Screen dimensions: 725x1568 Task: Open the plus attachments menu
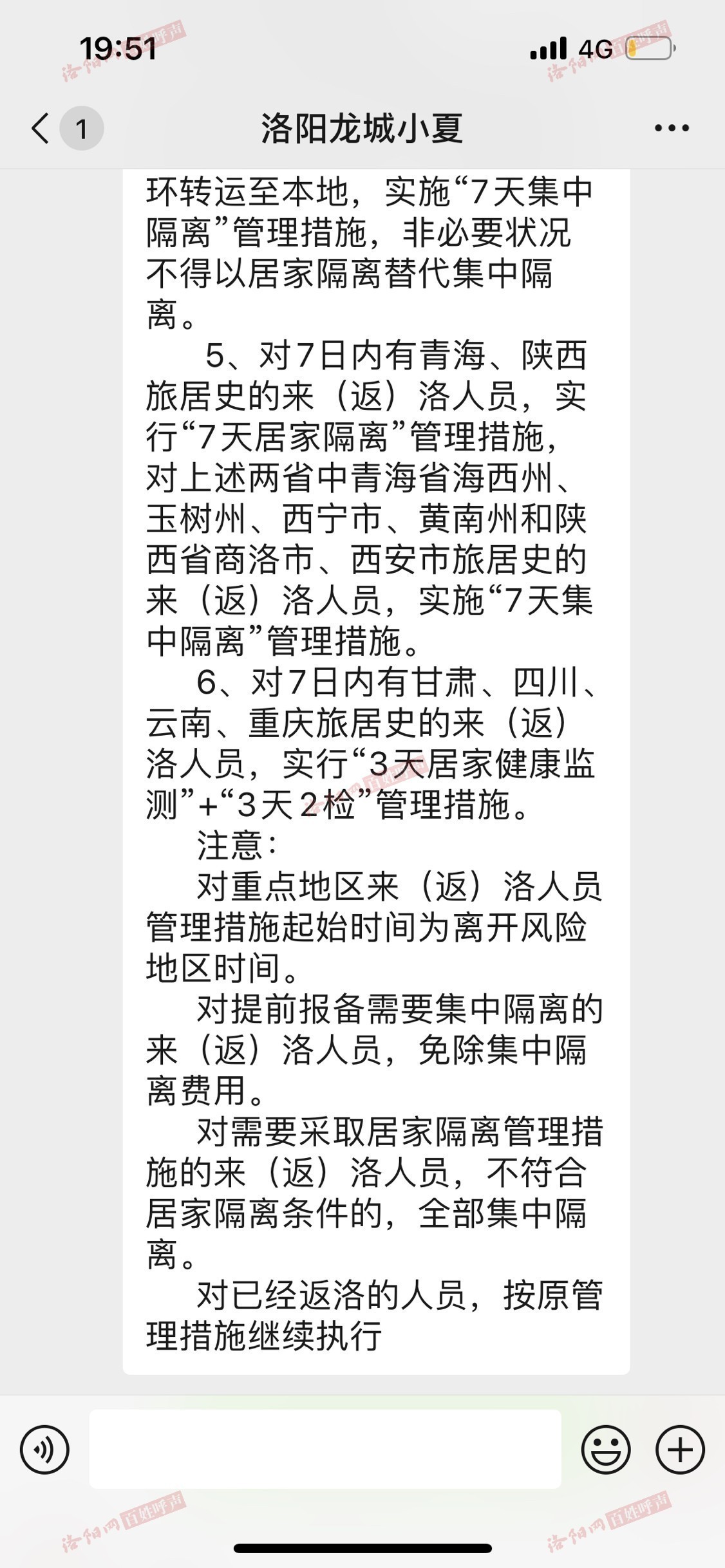[x=680, y=1450]
